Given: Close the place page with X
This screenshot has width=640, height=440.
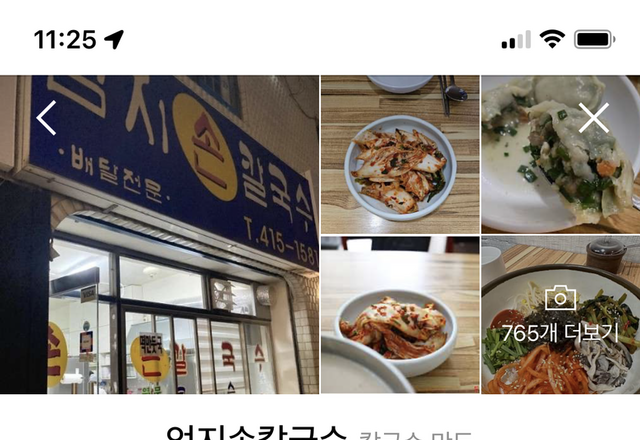Looking at the screenshot, I should click(593, 118).
